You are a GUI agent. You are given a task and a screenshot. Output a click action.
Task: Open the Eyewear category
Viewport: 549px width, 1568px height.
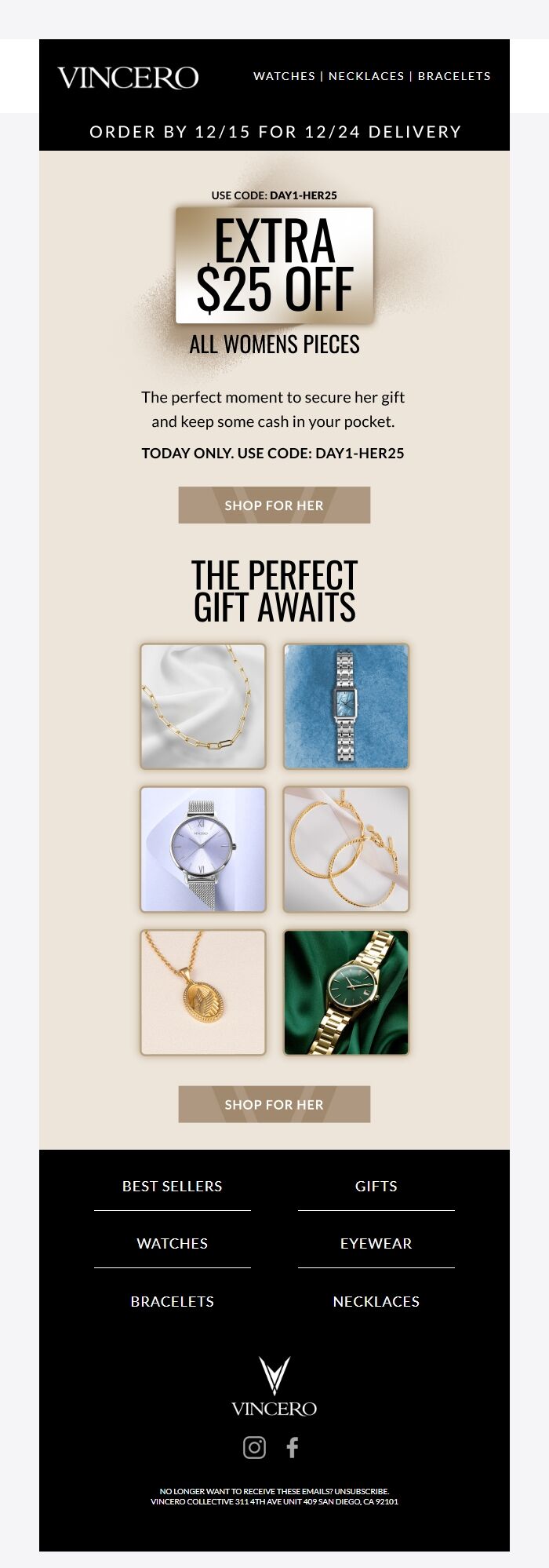(376, 1243)
